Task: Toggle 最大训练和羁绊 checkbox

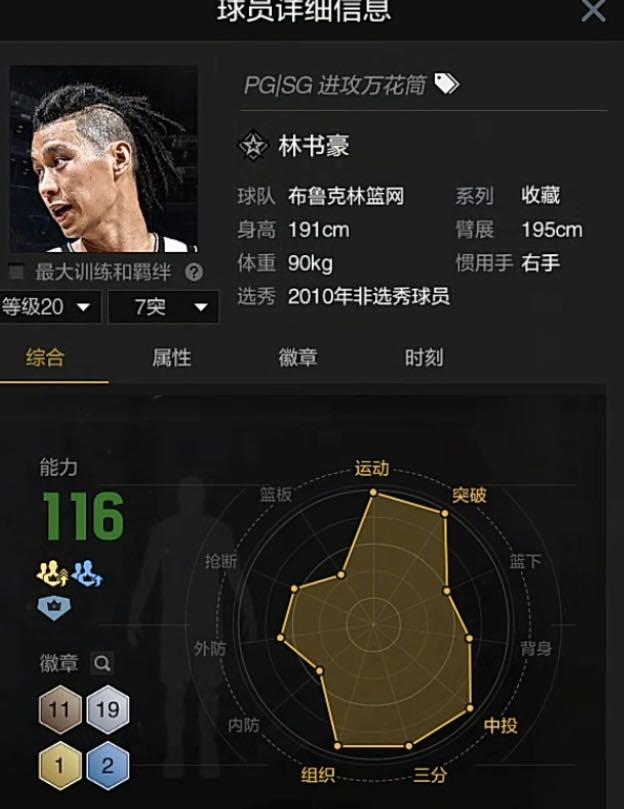Action: pyautogui.click(x=17, y=272)
